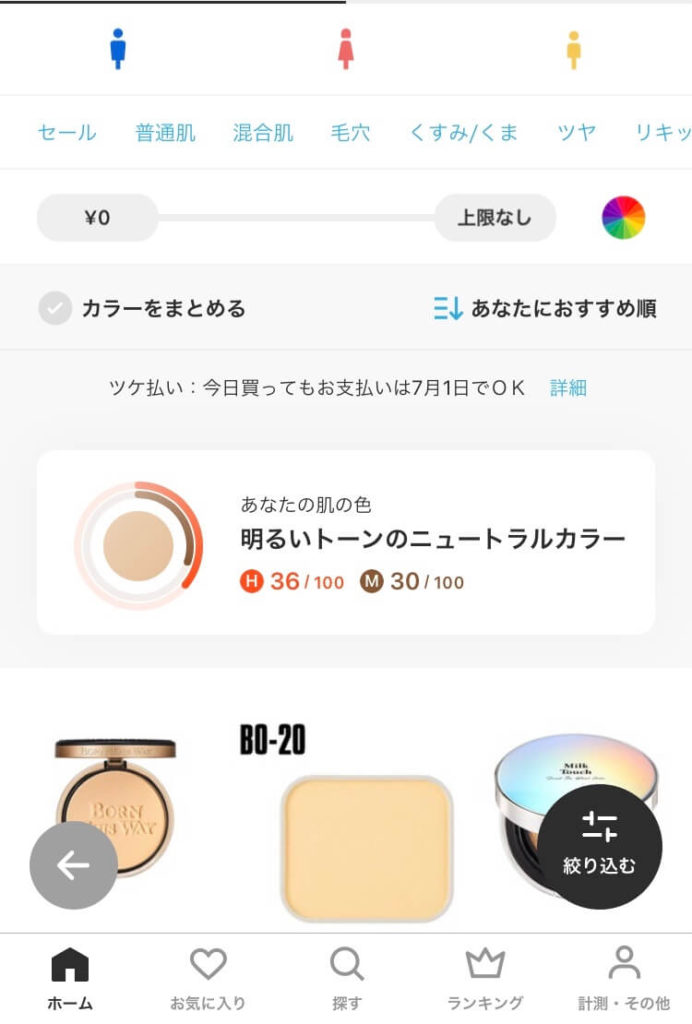
Task: Tap the ¥0 minimum price handle
Action: click(97, 218)
